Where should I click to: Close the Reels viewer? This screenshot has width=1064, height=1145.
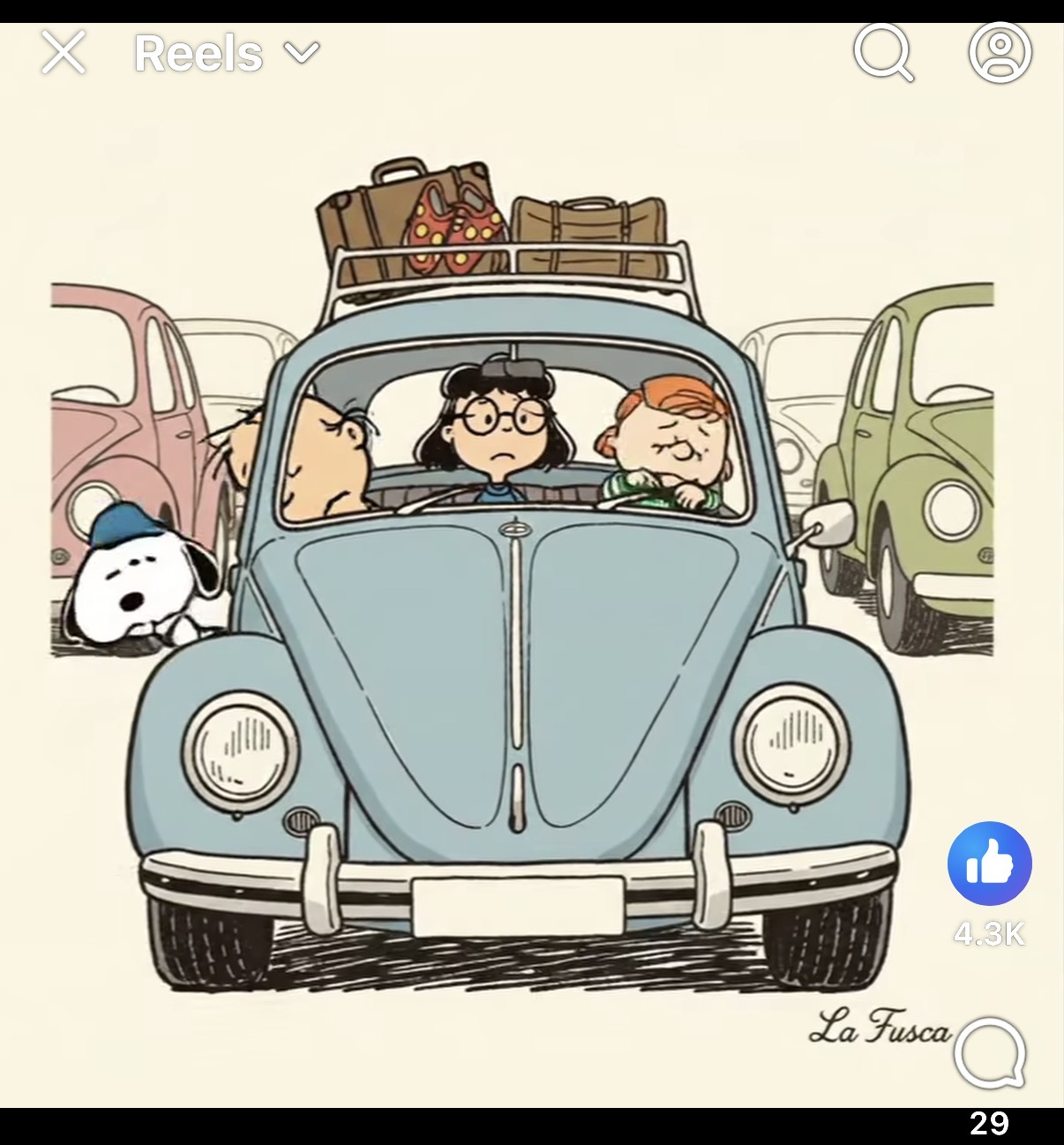click(64, 52)
